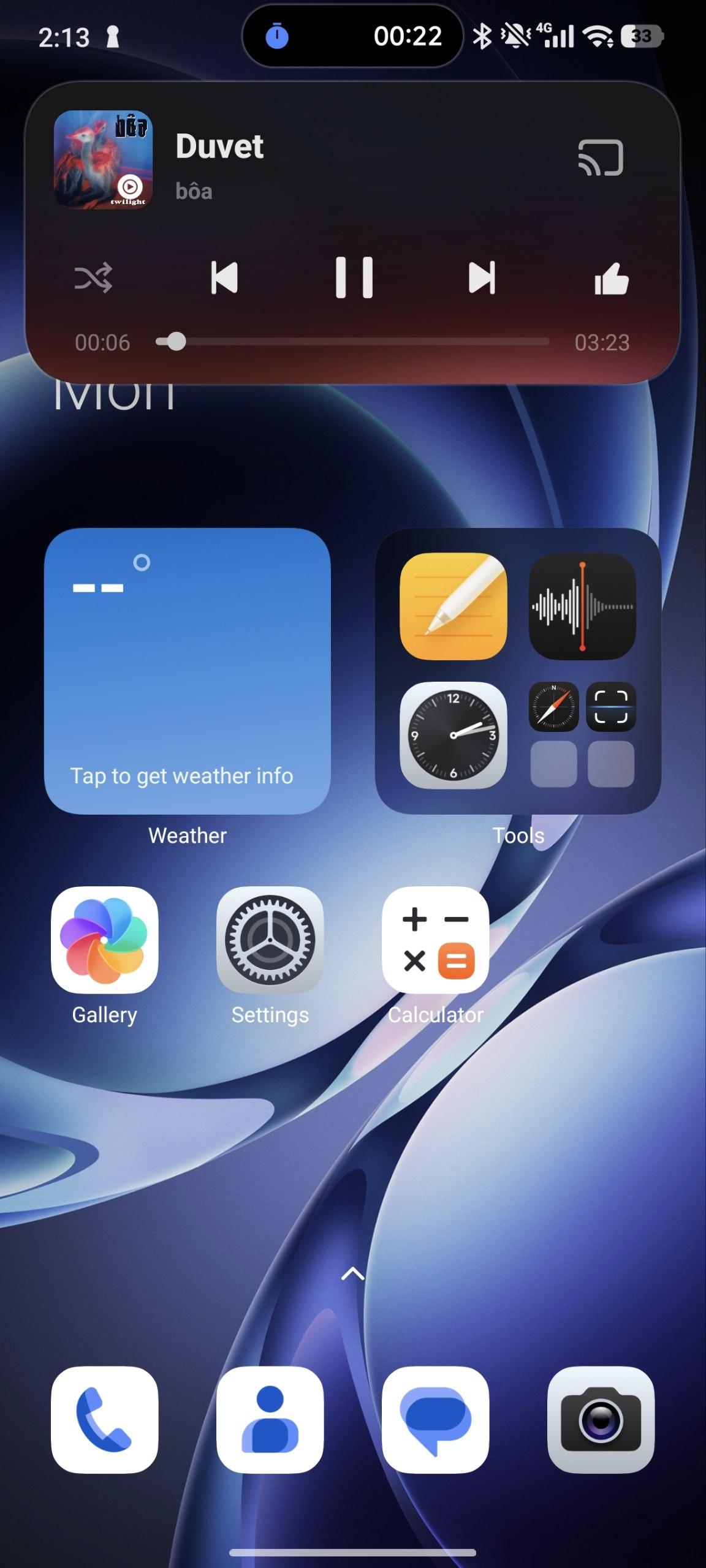Screen dimensions: 706x1568
Task: Skip to the next track
Action: 482,277
